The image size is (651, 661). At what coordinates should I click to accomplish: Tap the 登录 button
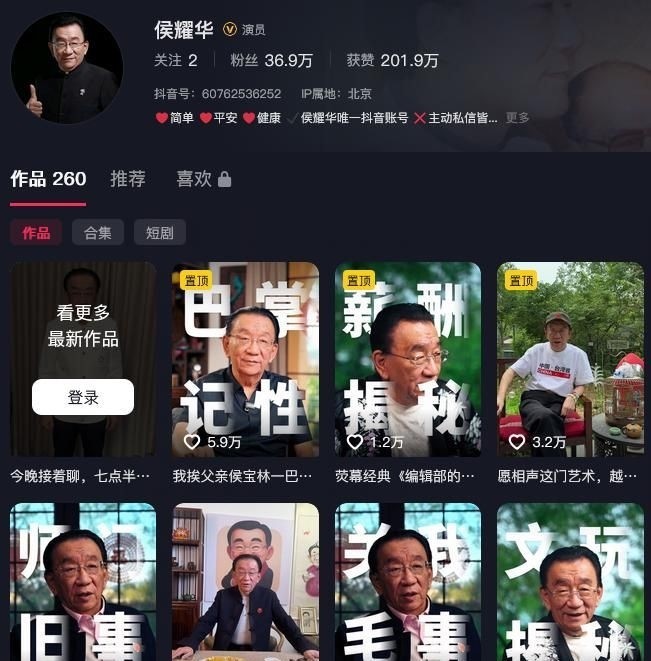pyautogui.click(x=83, y=397)
